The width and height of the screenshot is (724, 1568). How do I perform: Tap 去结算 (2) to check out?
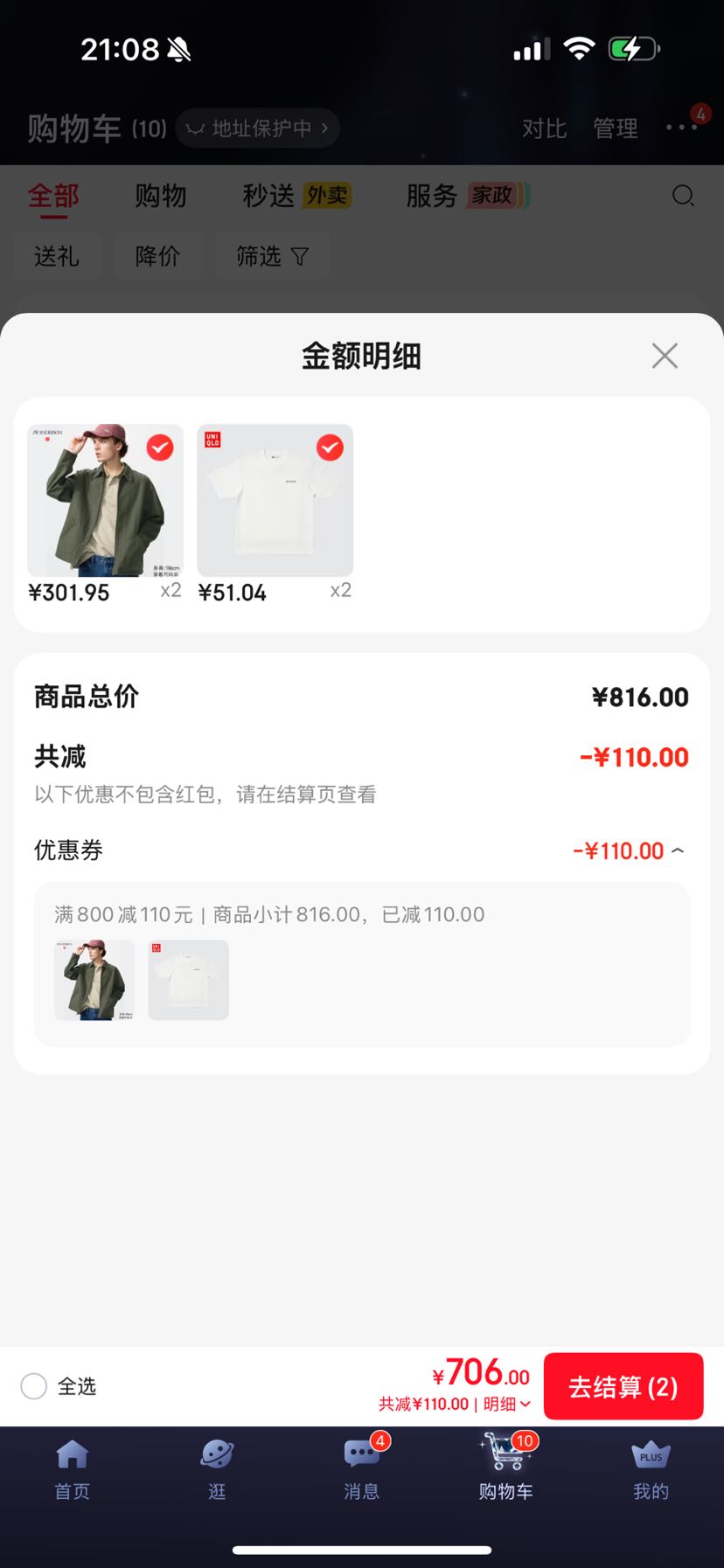[623, 1386]
